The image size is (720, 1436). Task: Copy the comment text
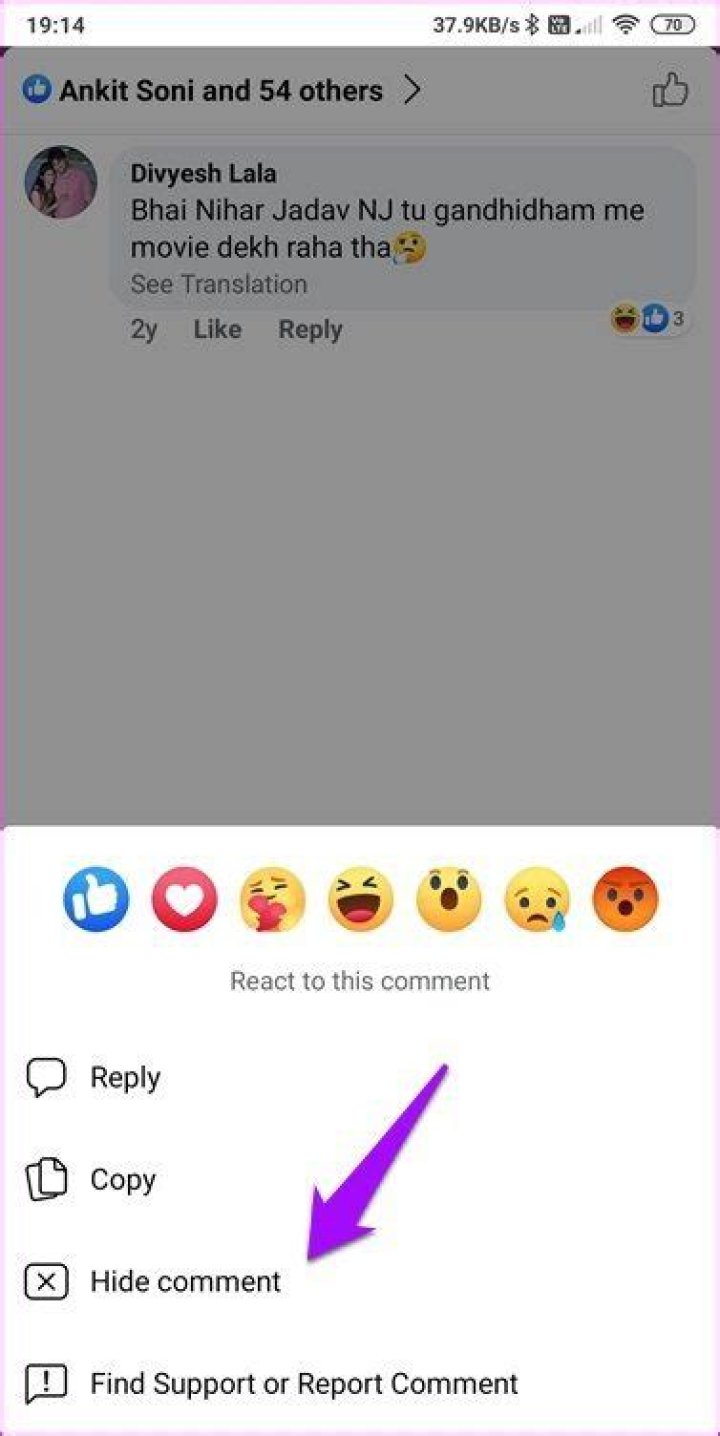coord(122,1180)
